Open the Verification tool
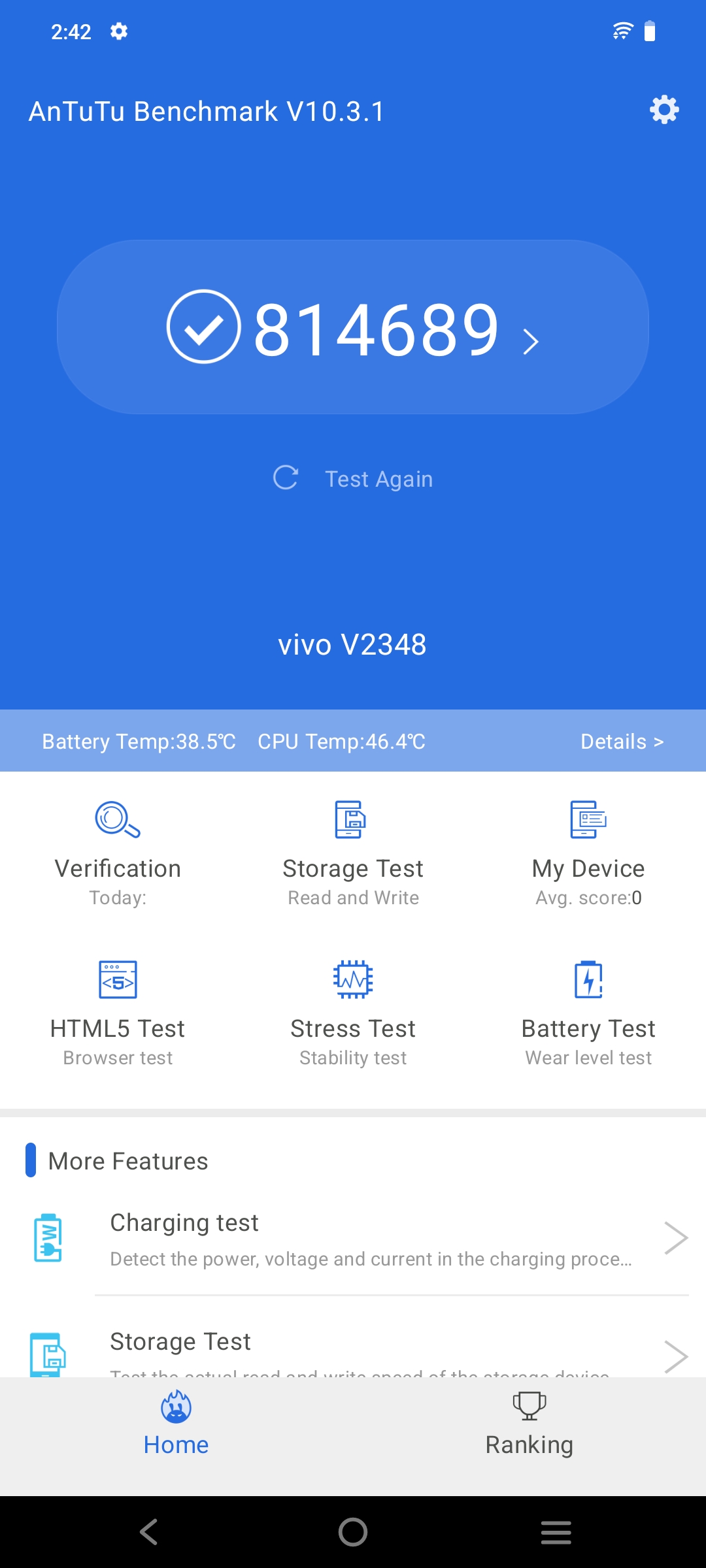Viewport: 706px width, 1568px height. 118,854
